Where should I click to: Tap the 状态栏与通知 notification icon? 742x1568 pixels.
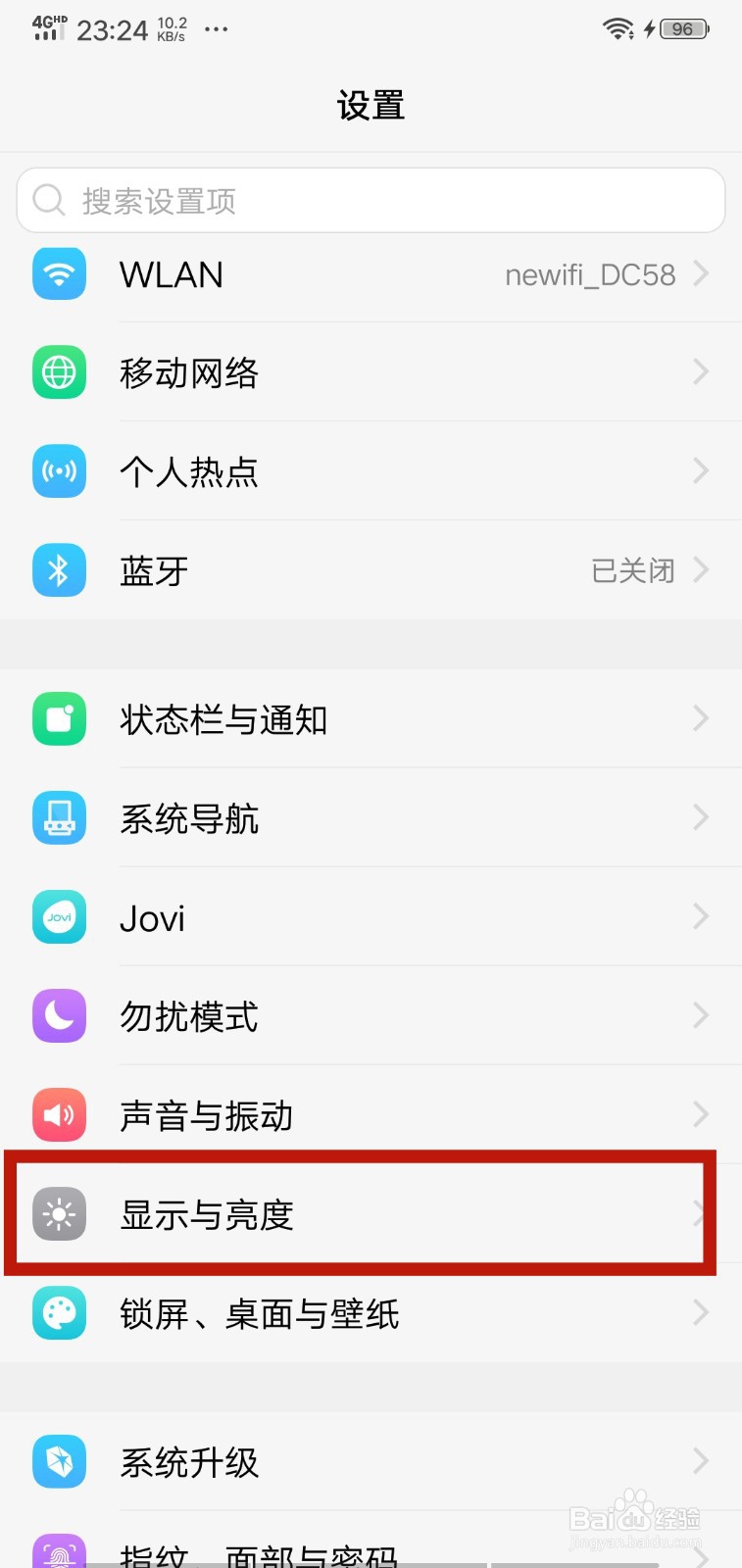[59, 718]
